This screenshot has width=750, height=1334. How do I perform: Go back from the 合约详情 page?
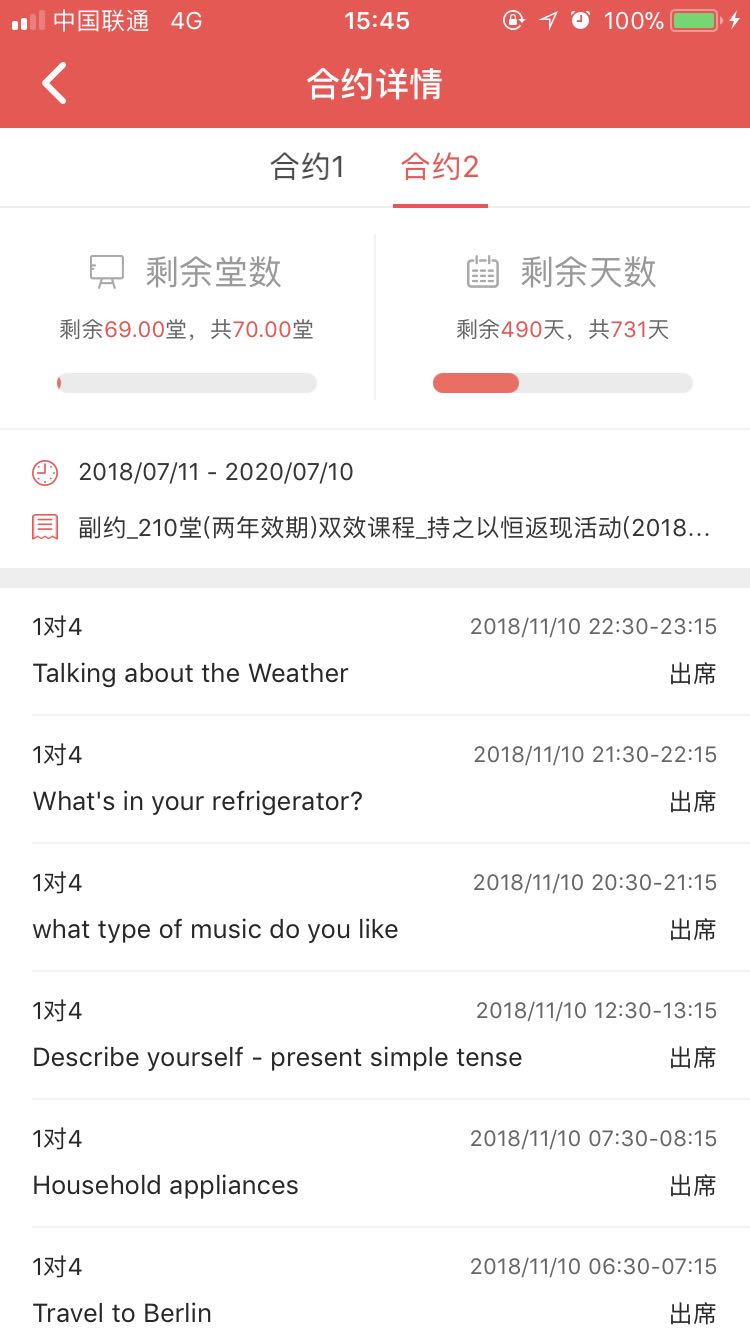[x=55, y=84]
